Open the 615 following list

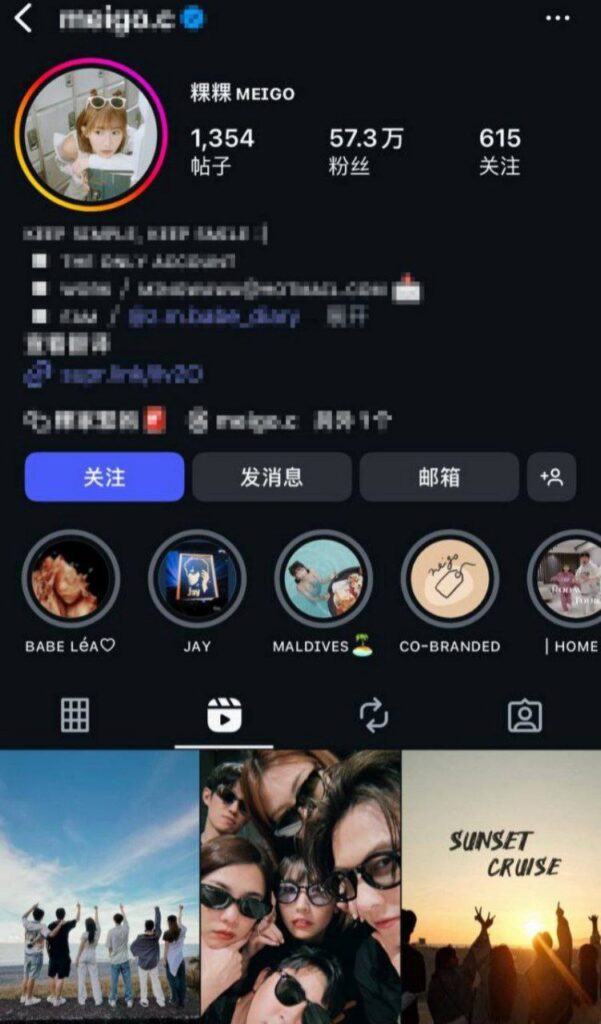point(500,150)
